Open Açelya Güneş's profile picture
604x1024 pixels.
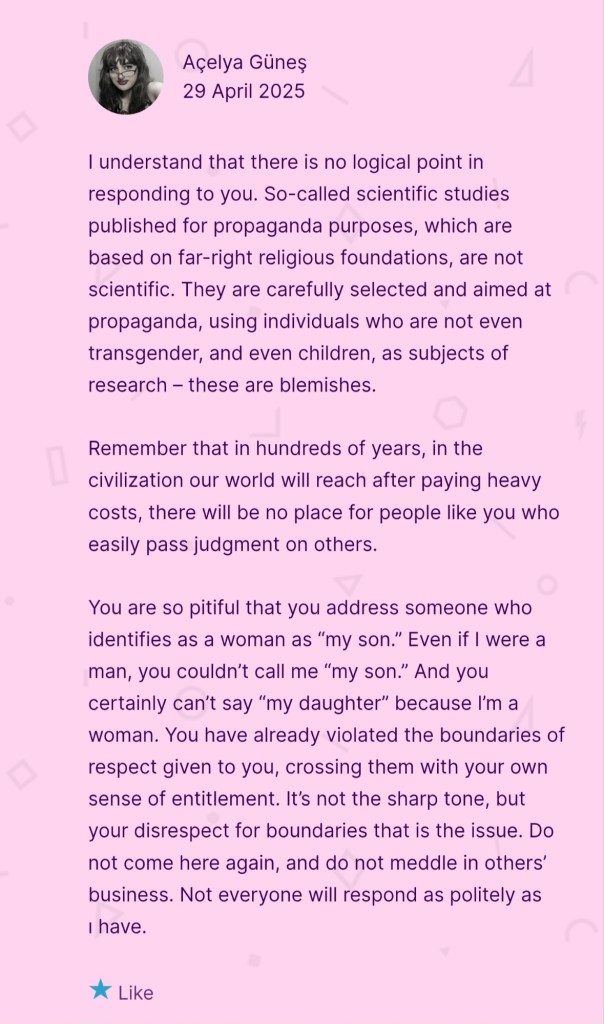[x=126, y=76]
